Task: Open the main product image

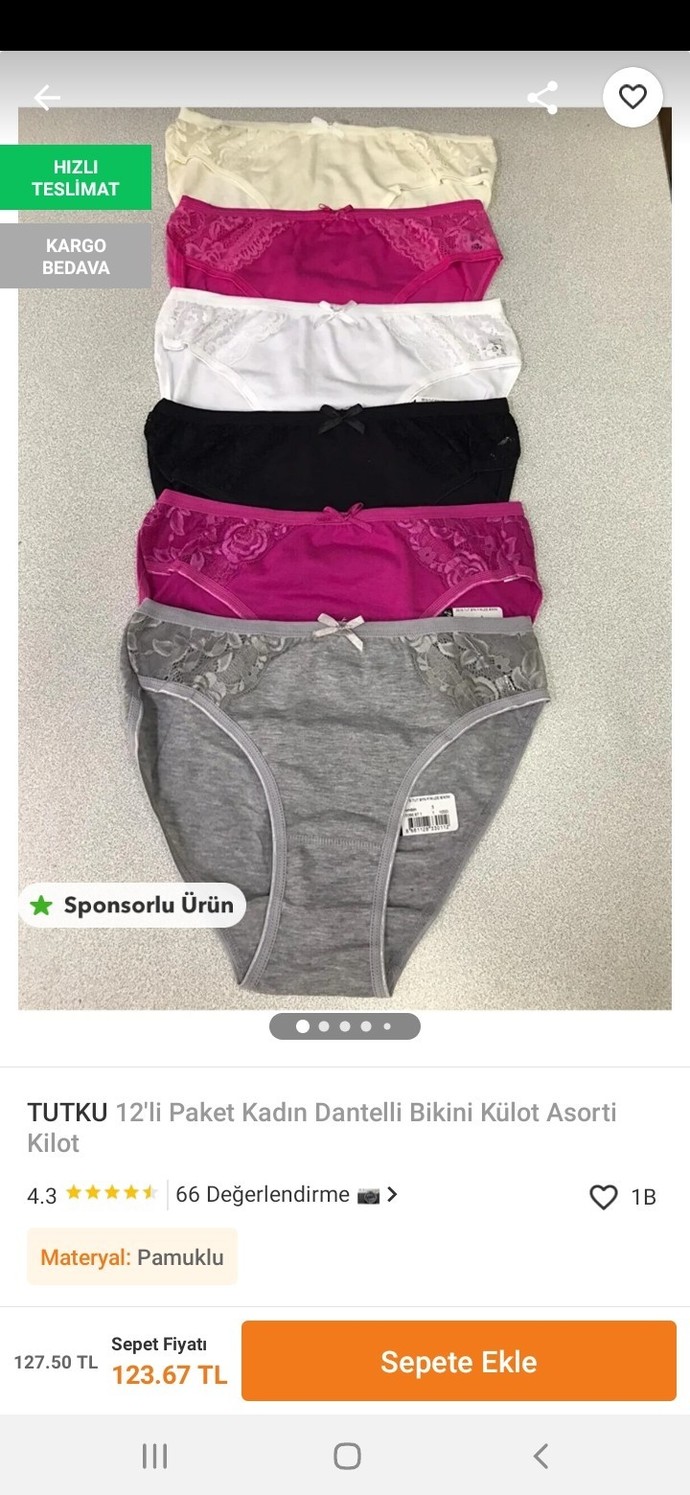Action: [x=345, y=558]
